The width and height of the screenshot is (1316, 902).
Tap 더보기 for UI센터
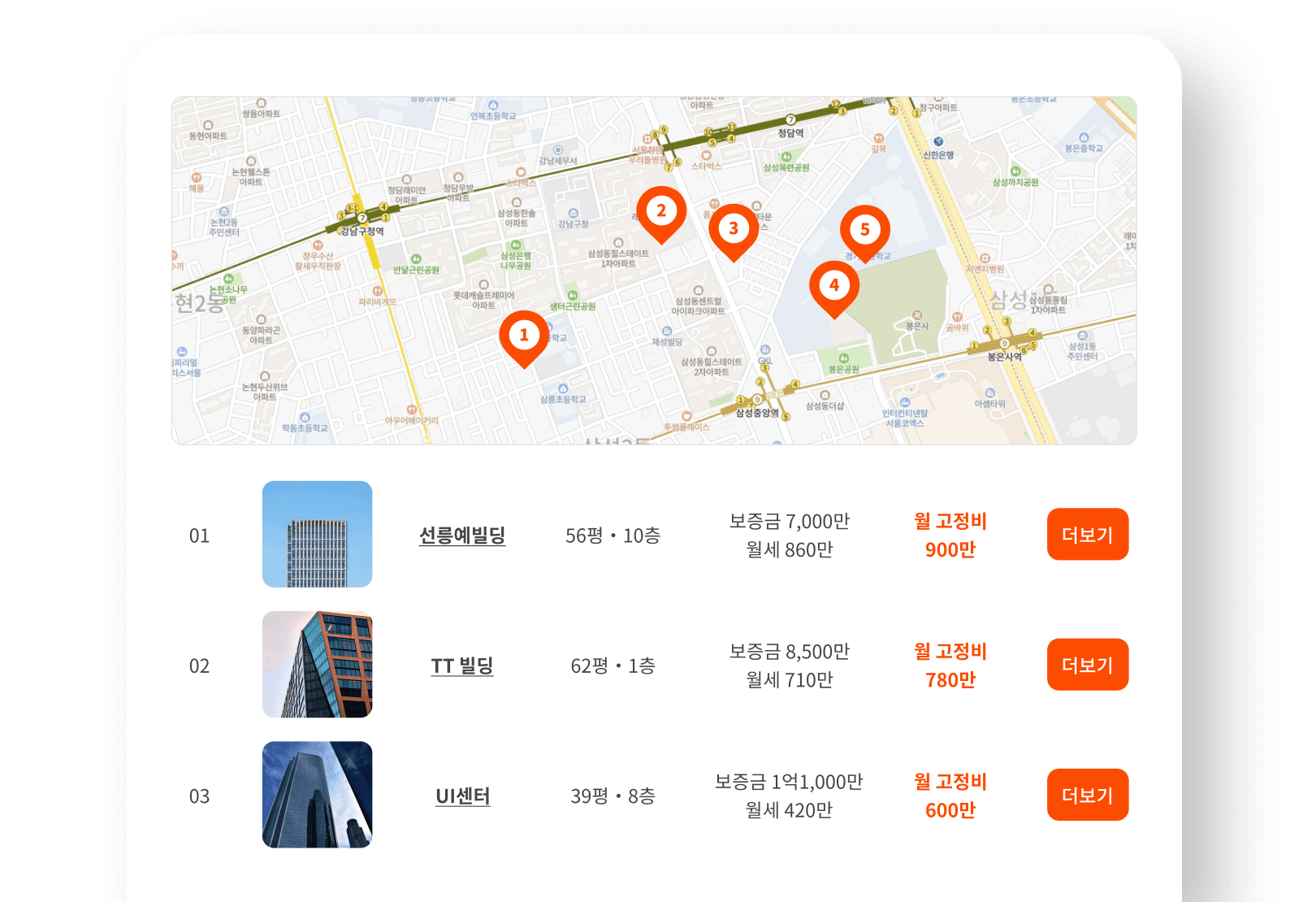pos(1088,795)
